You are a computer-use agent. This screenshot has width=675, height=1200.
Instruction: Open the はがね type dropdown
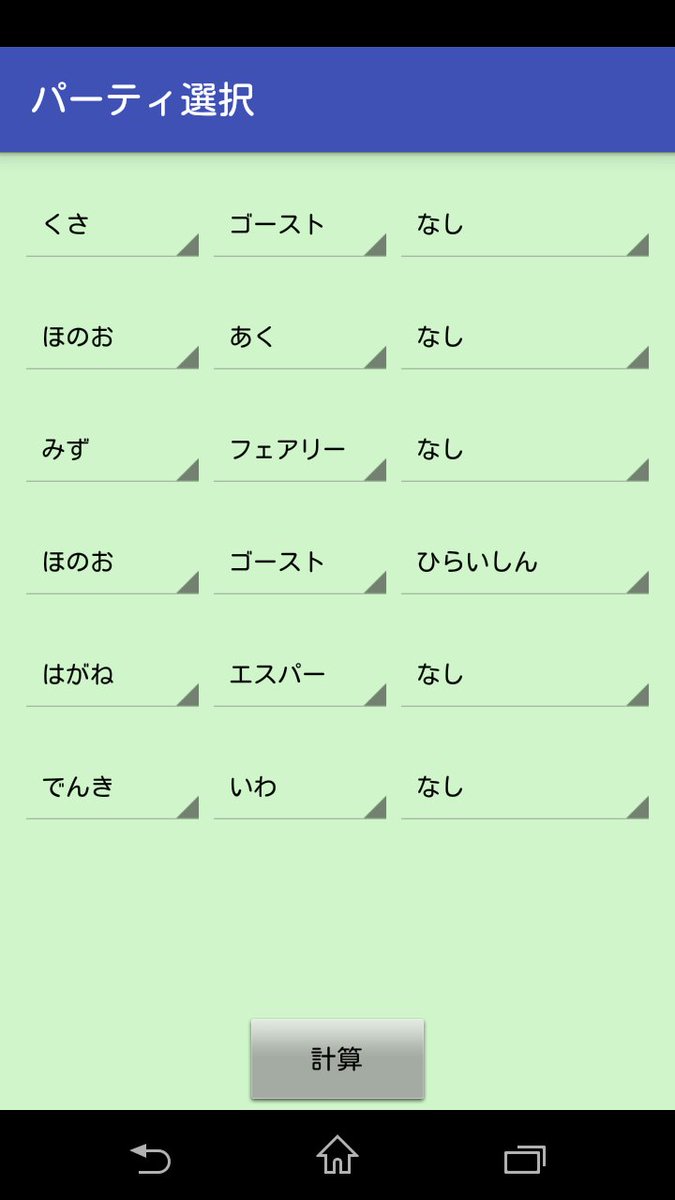click(x=112, y=676)
